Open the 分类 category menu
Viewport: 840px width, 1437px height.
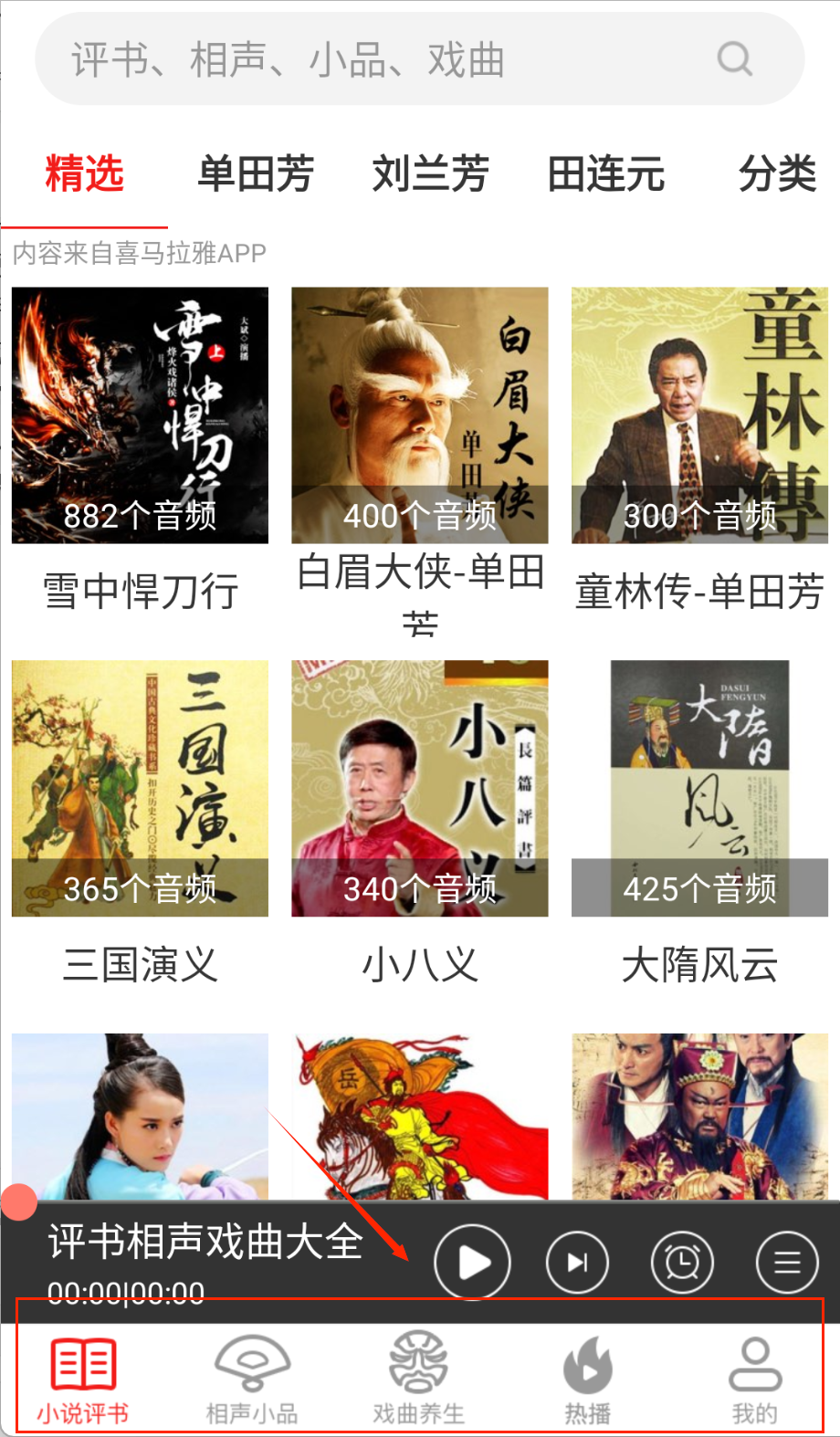click(776, 174)
